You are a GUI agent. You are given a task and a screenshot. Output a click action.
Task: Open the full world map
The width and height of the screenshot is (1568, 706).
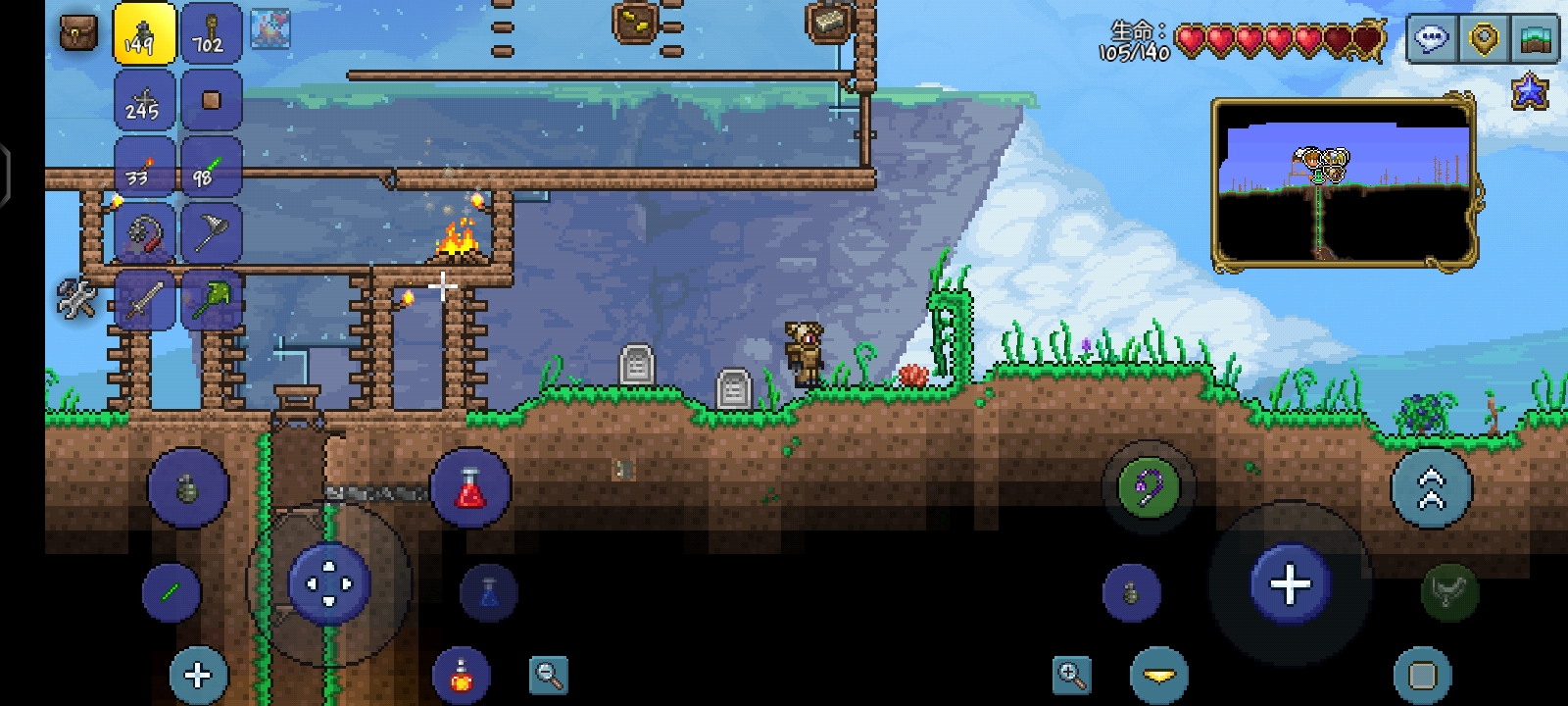pyautogui.click(x=1537, y=40)
